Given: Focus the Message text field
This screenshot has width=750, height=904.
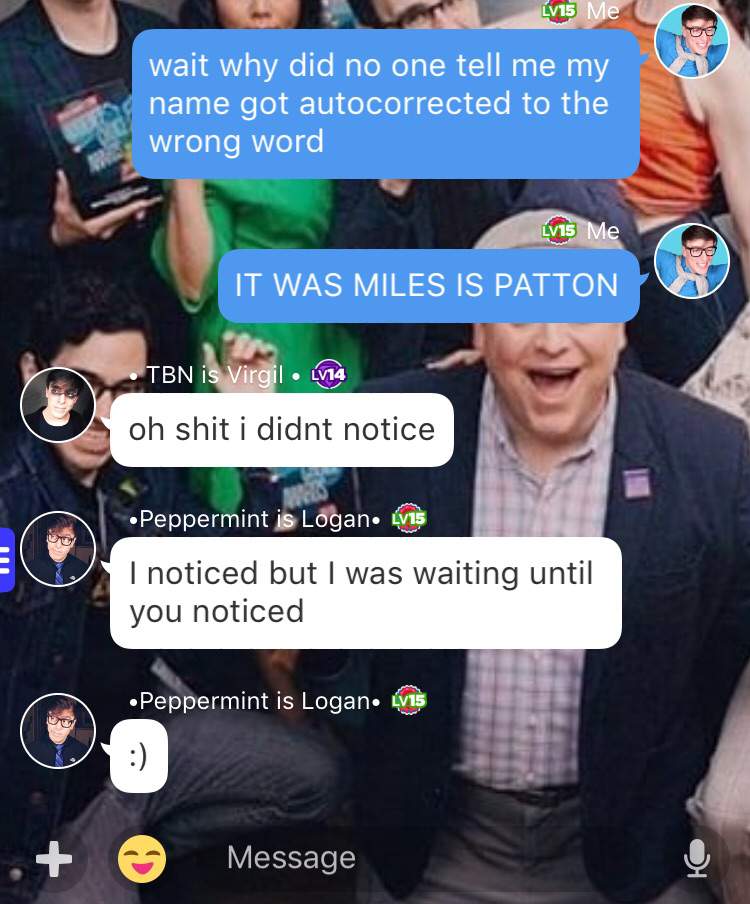Looking at the screenshot, I should pos(400,858).
